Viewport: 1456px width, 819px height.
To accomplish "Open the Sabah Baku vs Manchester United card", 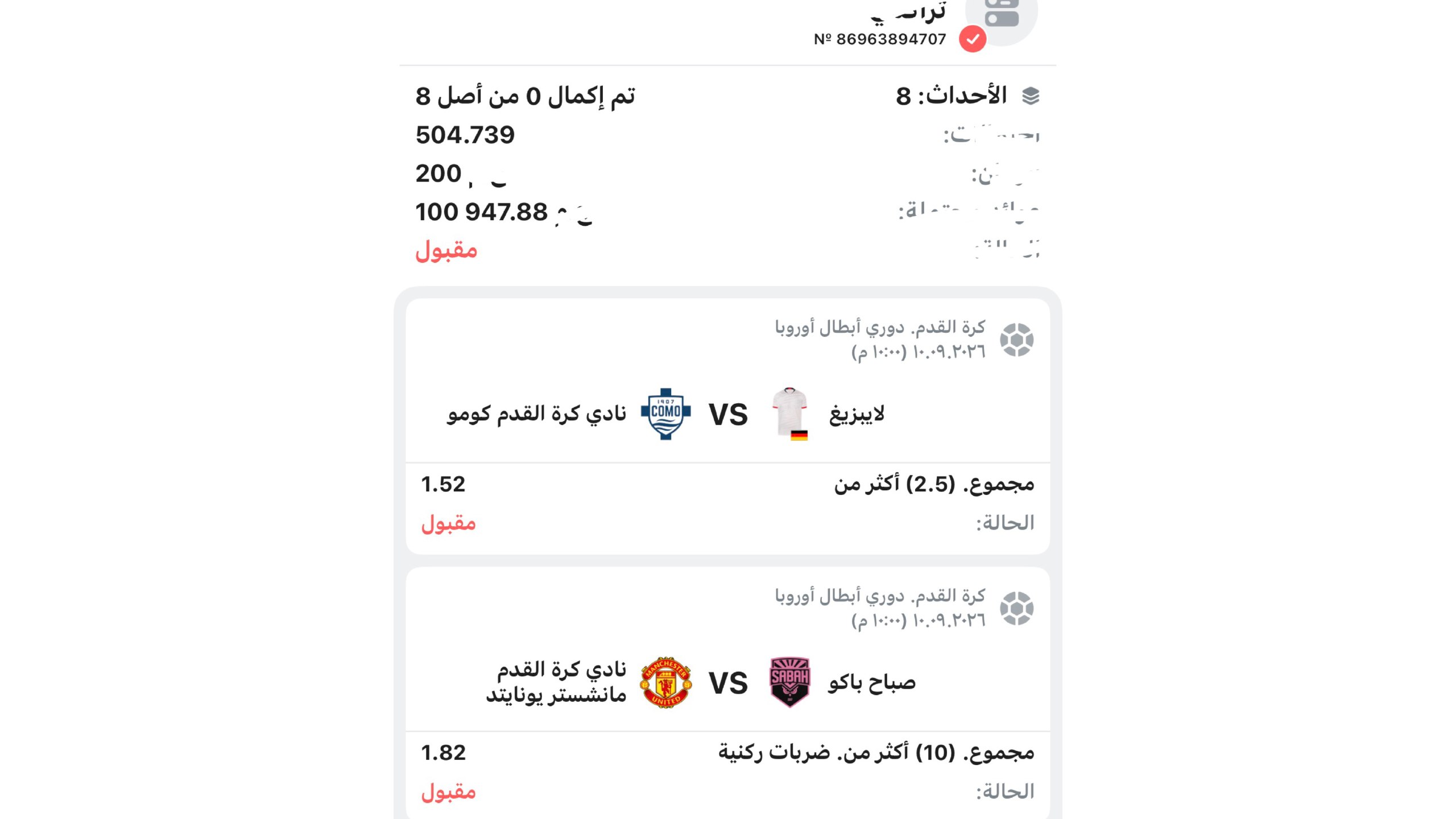I will coord(727,693).
